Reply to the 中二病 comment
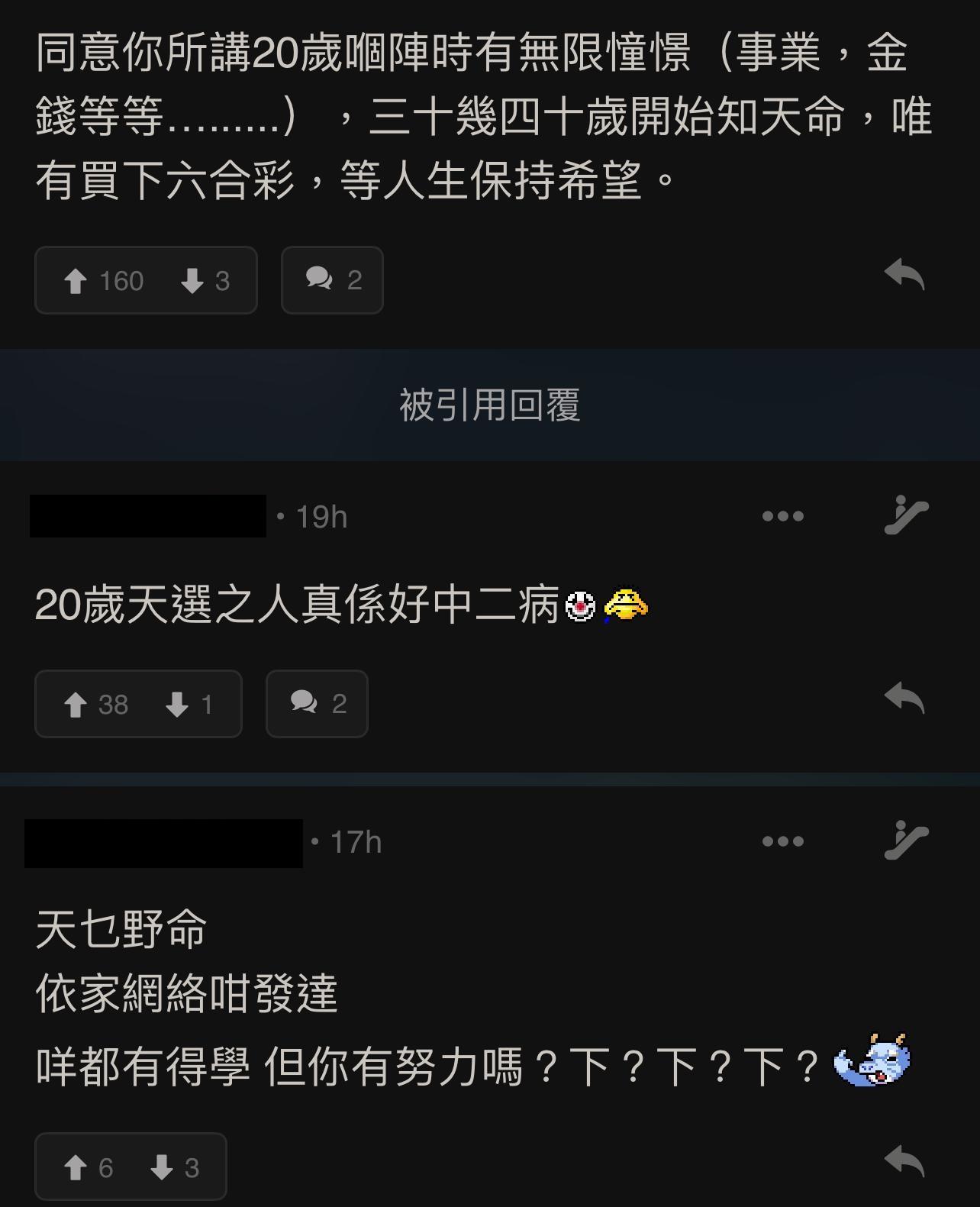The height and width of the screenshot is (1207, 980). [904, 699]
